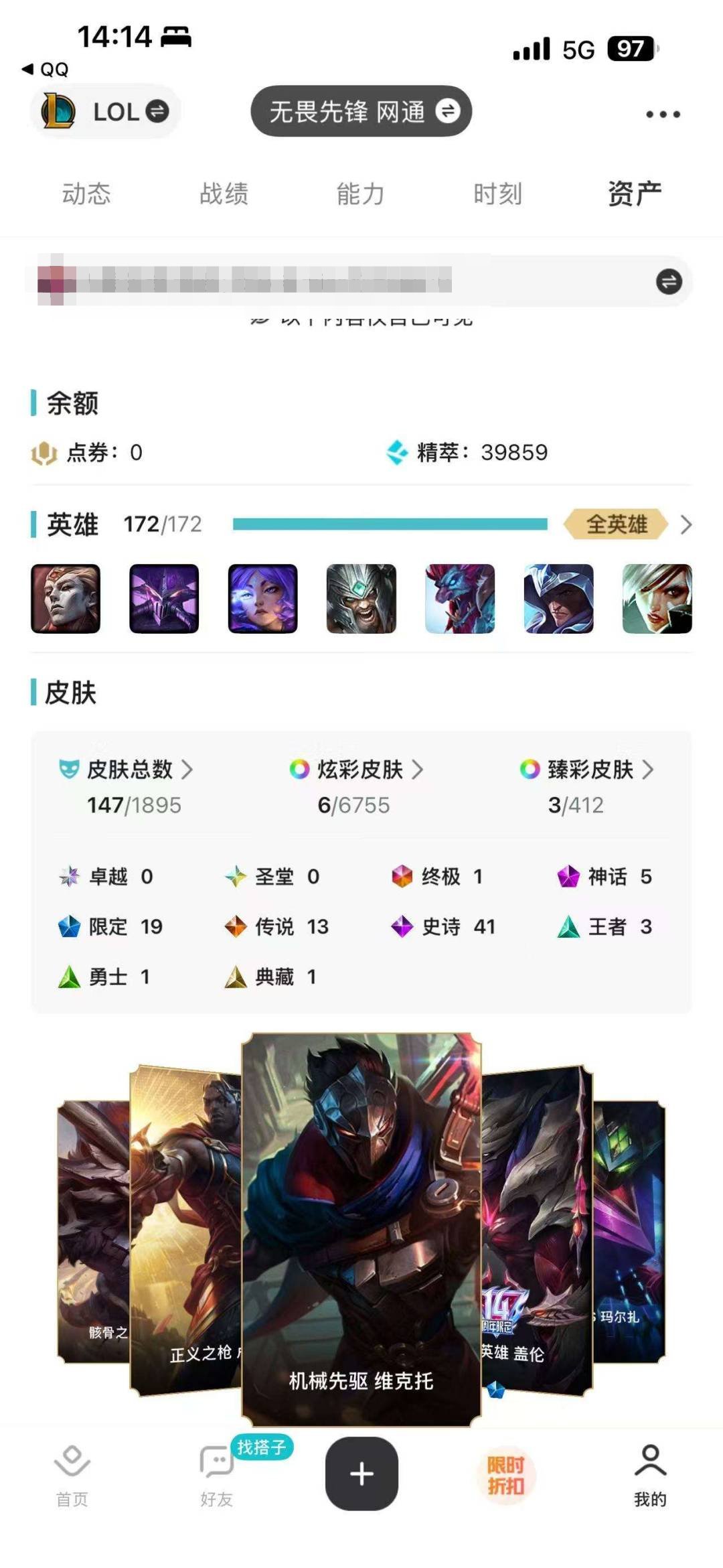Open the 时刻 tab
The height and width of the screenshot is (1568, 723).
[x=495, y=194]
